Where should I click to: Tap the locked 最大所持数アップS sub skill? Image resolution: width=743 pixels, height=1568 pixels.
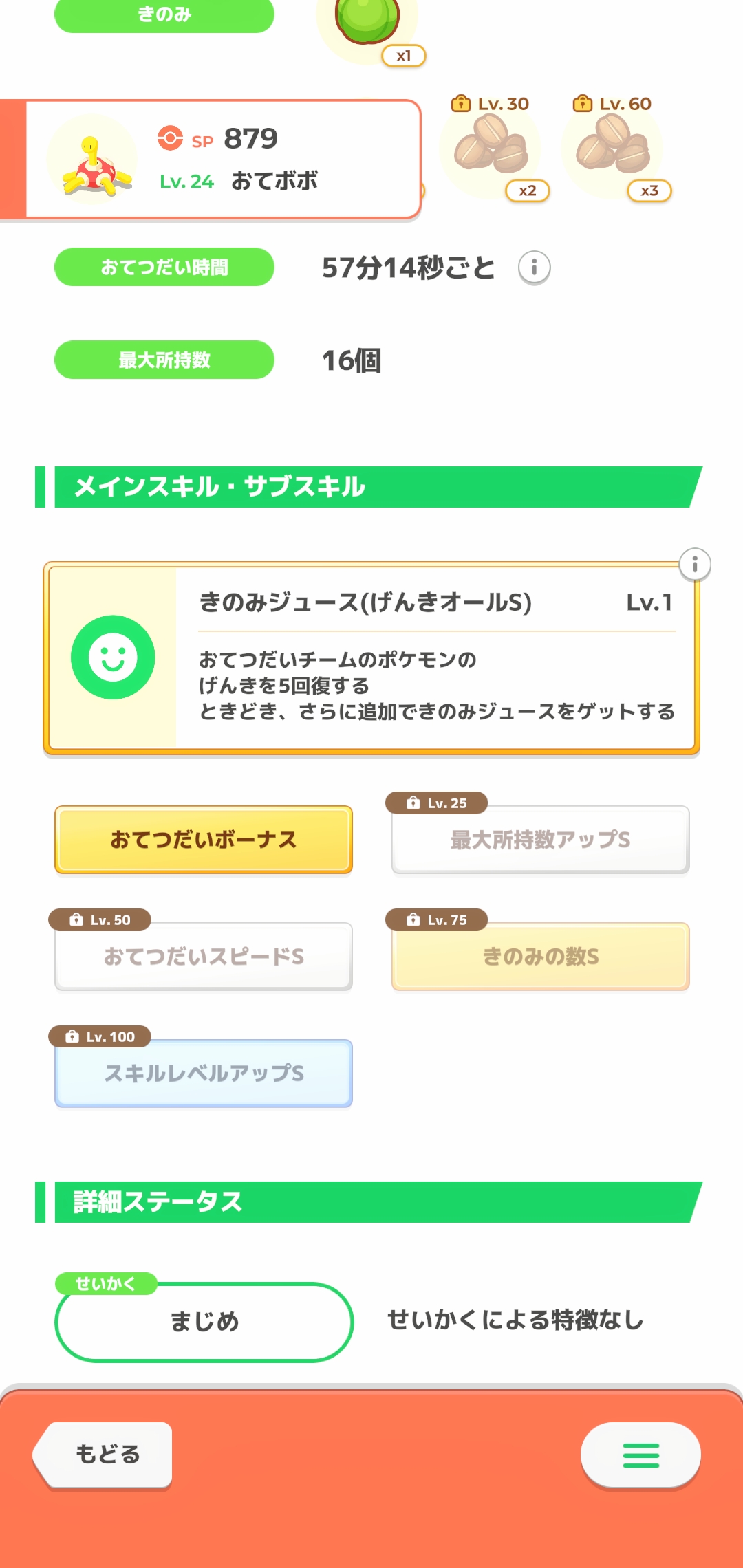(540, 840)
